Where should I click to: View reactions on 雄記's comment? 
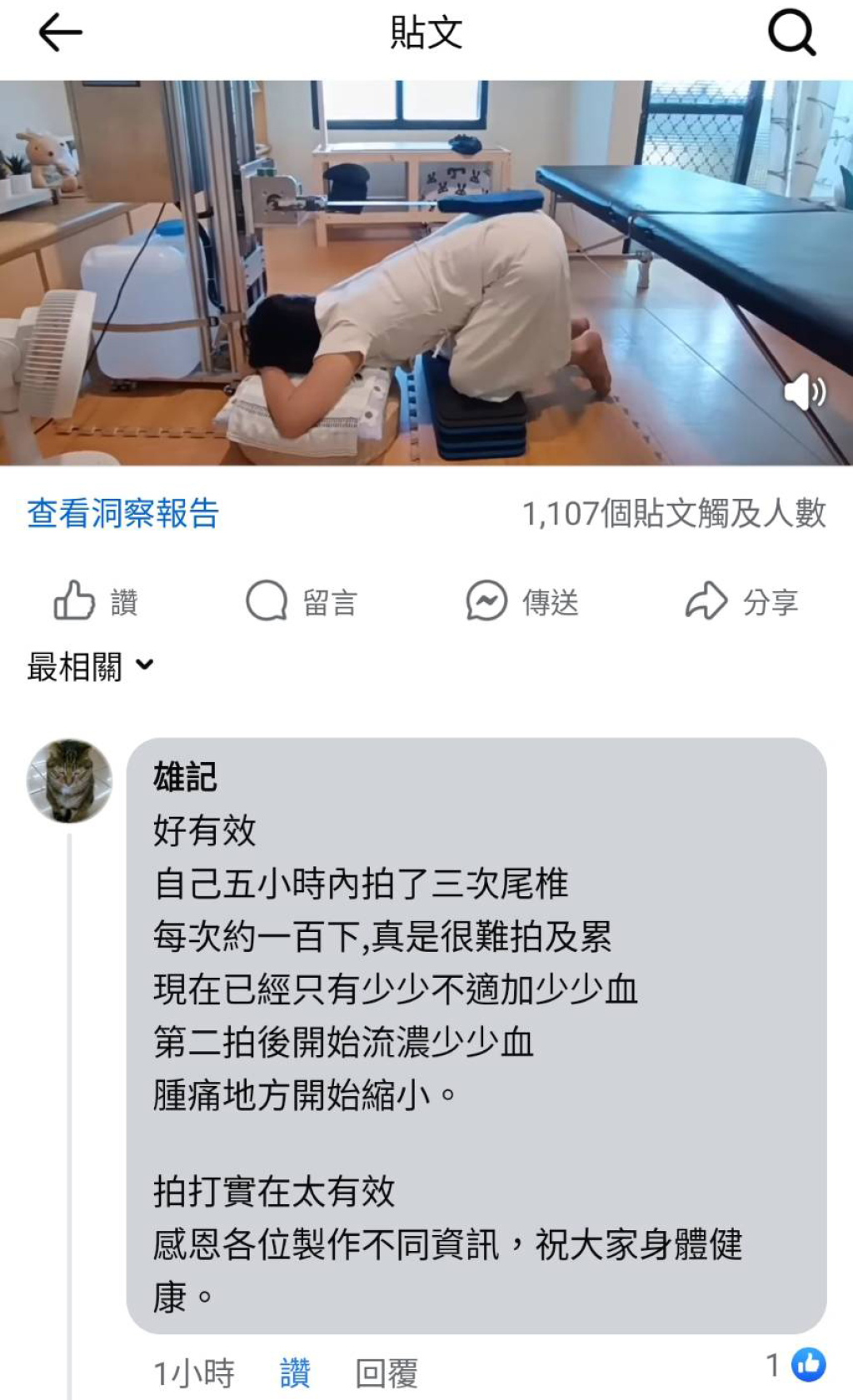796,1364
